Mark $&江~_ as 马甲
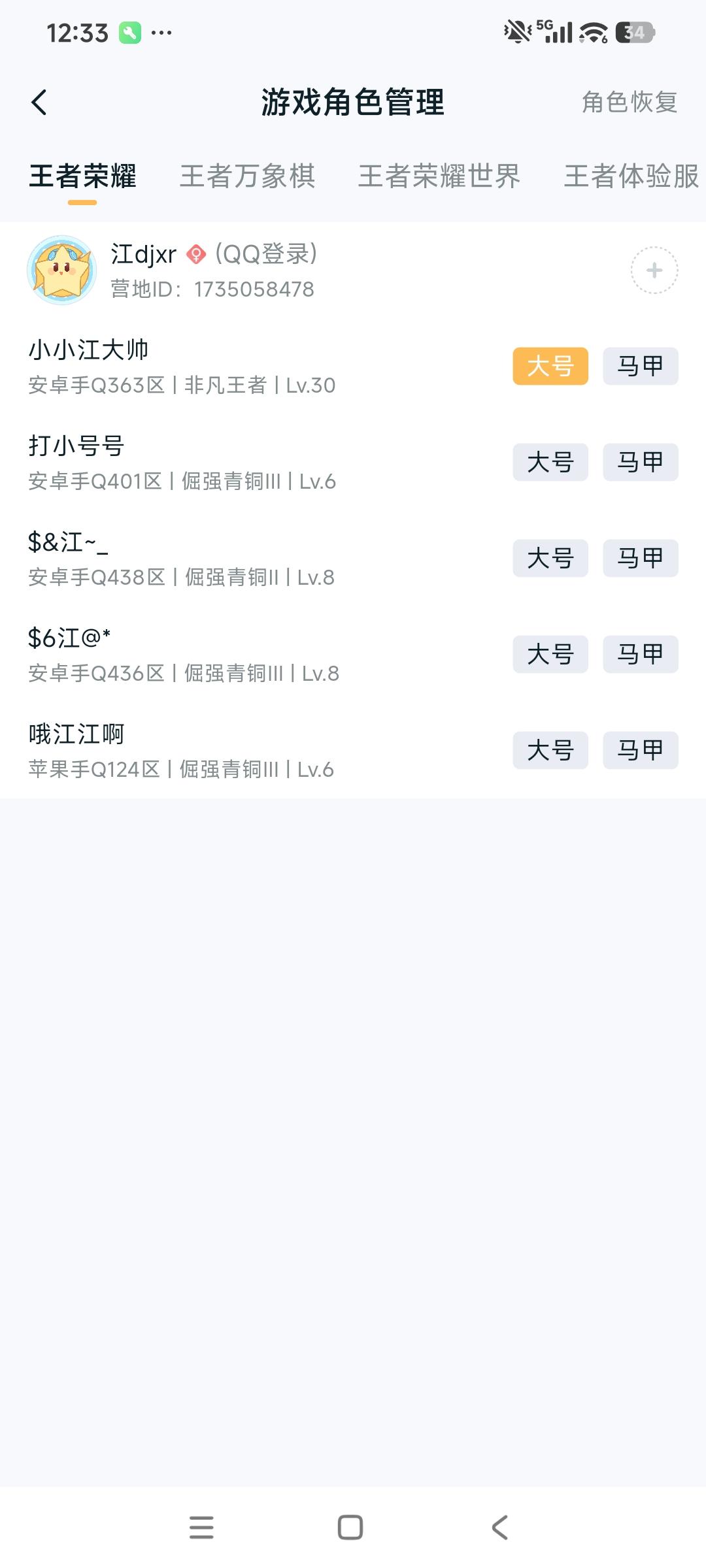The height and width of the screenshot is (1568, 706). [x=639, y=559]
